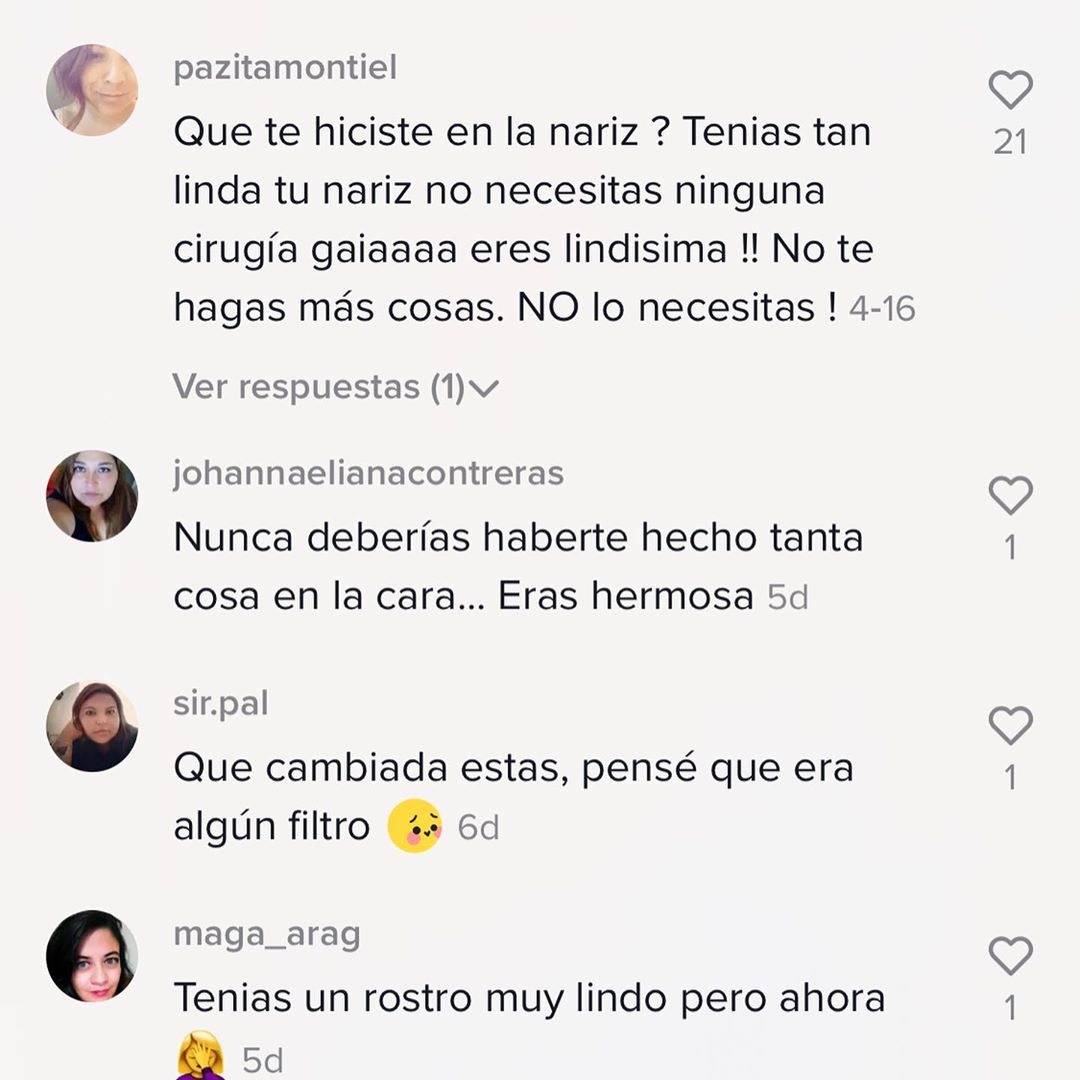Like maga_arag's comment
Image resolution: width=1080 pixels, height=1080 pixels.
coord(1010,956)
